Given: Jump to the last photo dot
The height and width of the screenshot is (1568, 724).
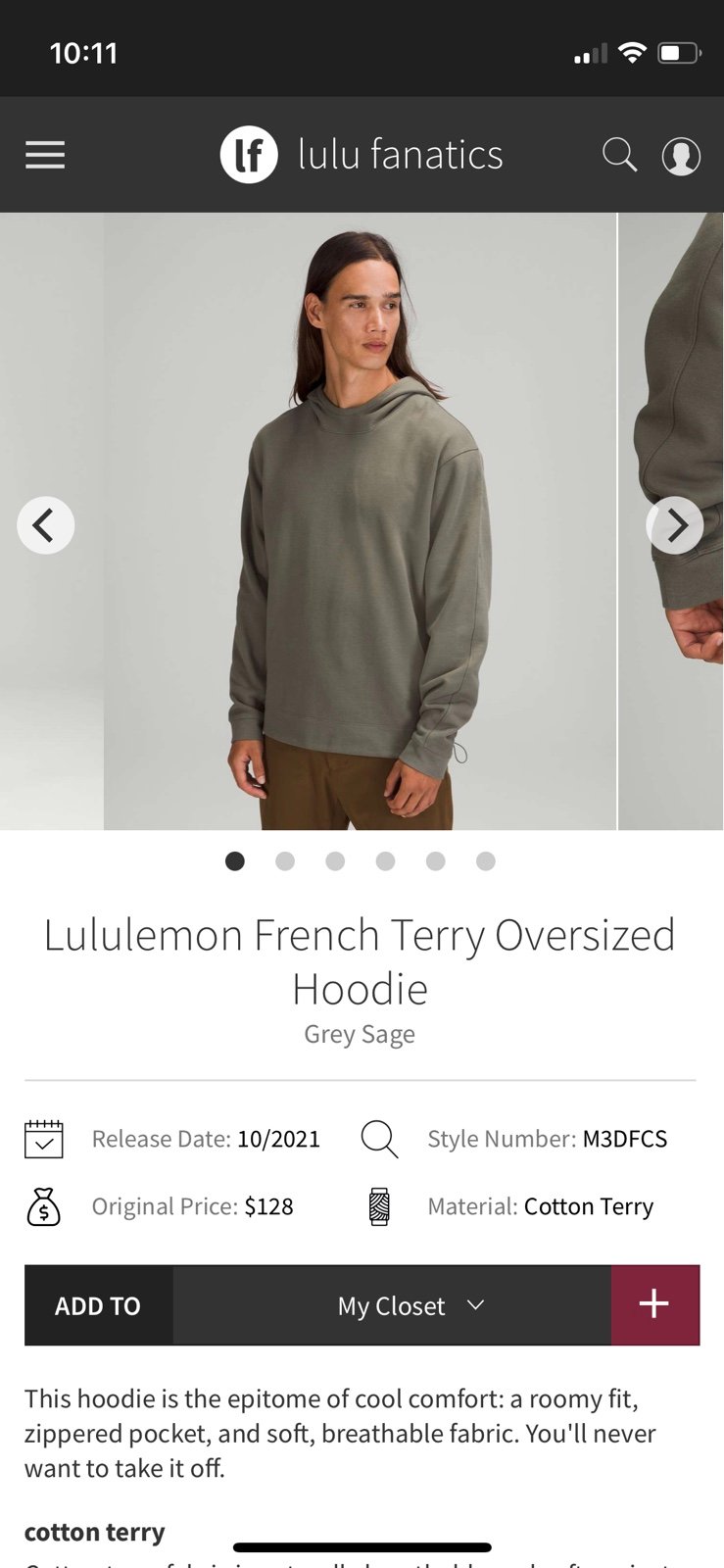Looking at the screenshot, I should pos(486,861).
